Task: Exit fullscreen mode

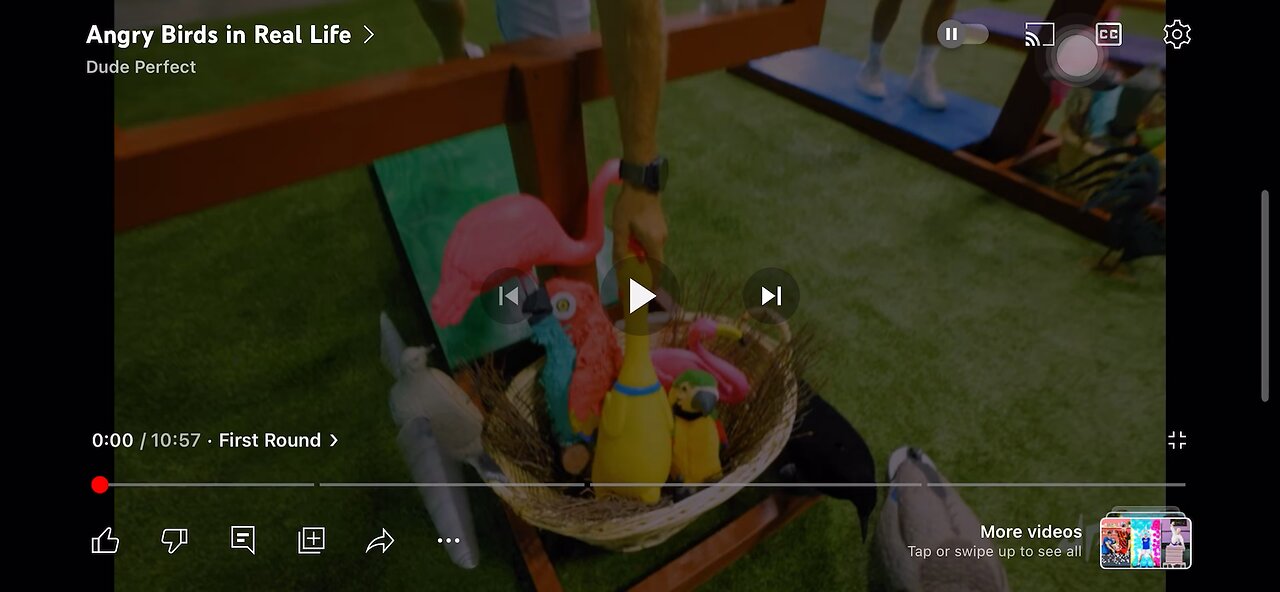Action: [x=1177, y=440]
